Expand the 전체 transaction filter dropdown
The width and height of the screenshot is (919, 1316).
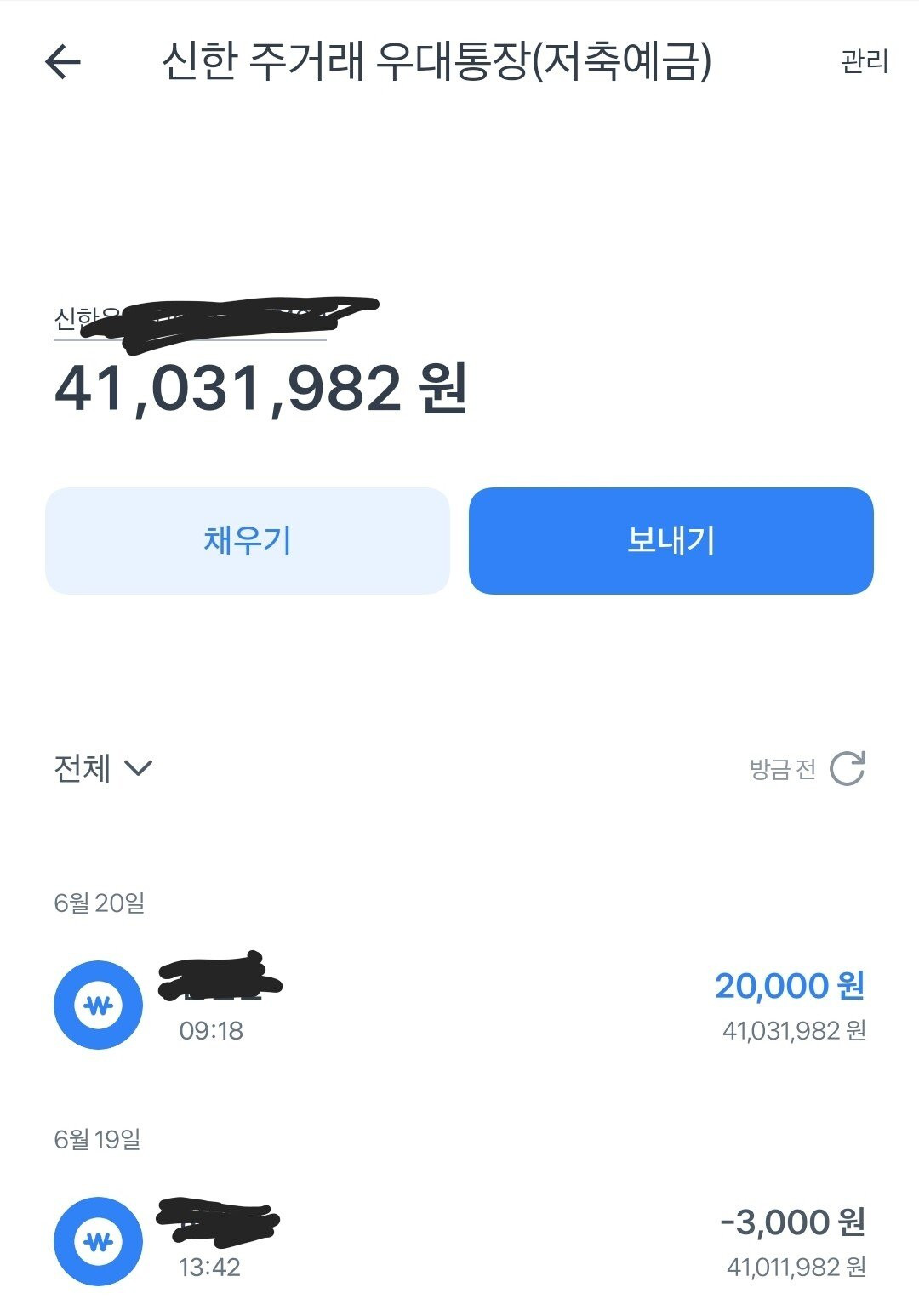point(103,769)
